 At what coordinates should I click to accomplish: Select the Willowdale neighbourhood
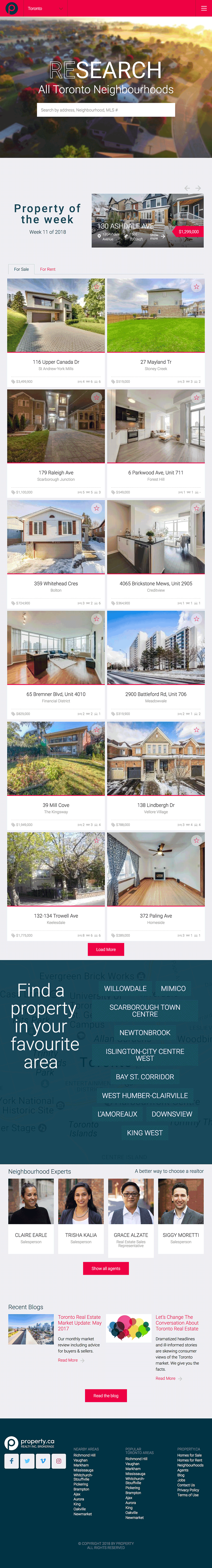point(125,989)
